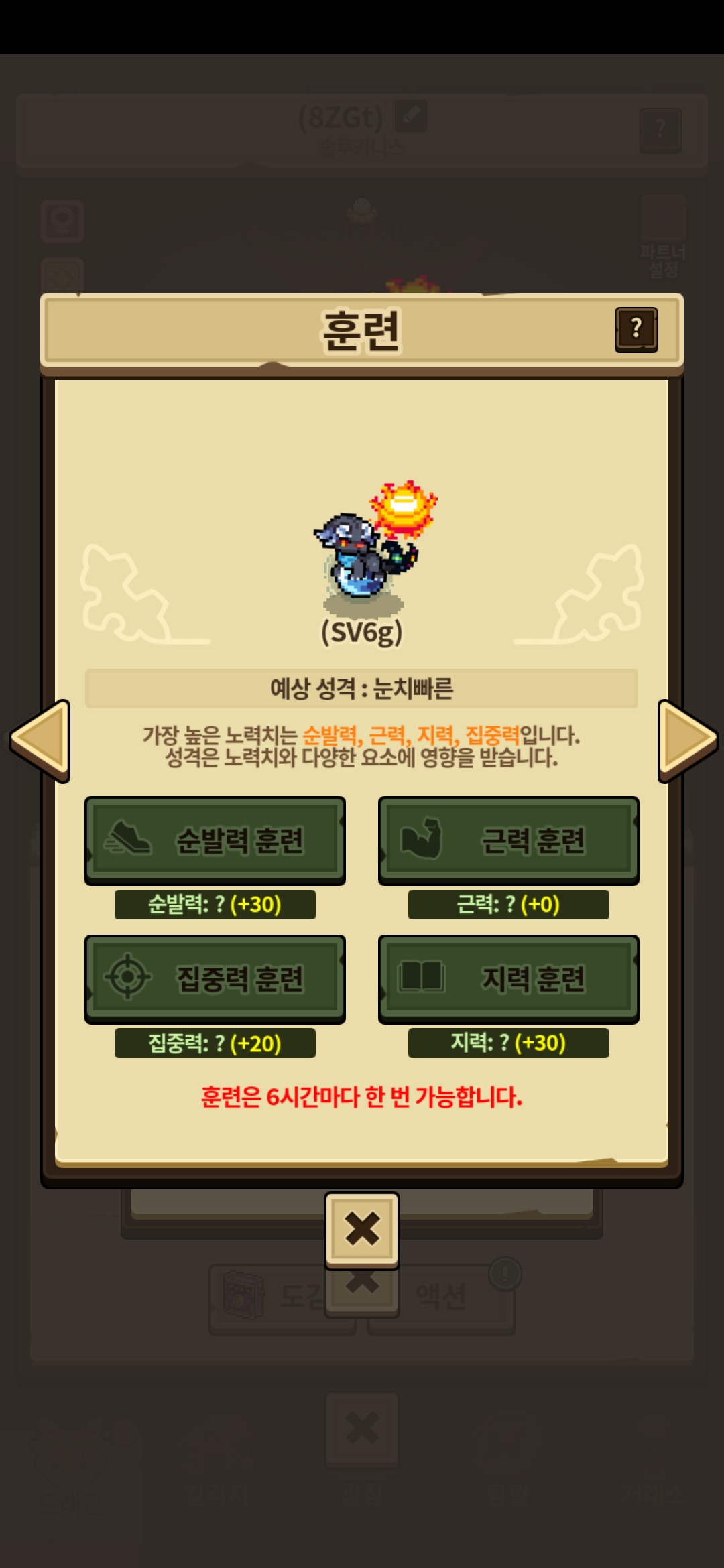This screenshot has height=1568, width=724.
Task: Start 순발력 훈련 training
Action: (x=215, y=841)
